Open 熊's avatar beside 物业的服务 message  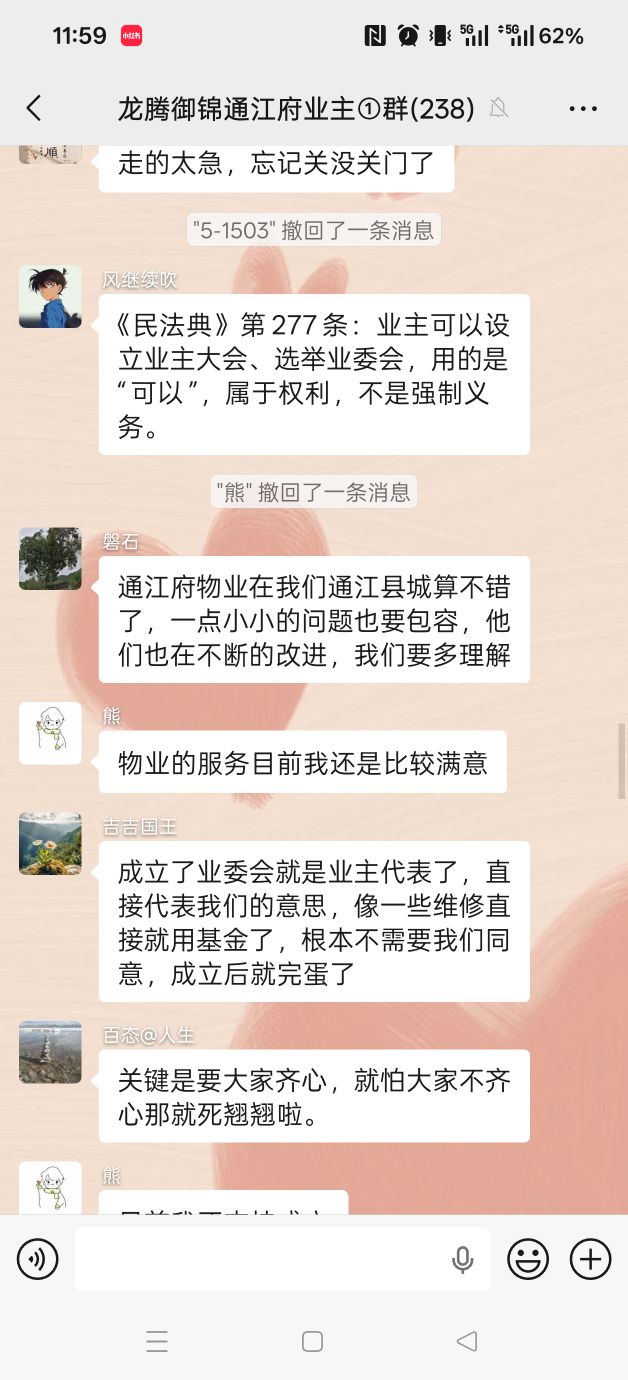50,733
